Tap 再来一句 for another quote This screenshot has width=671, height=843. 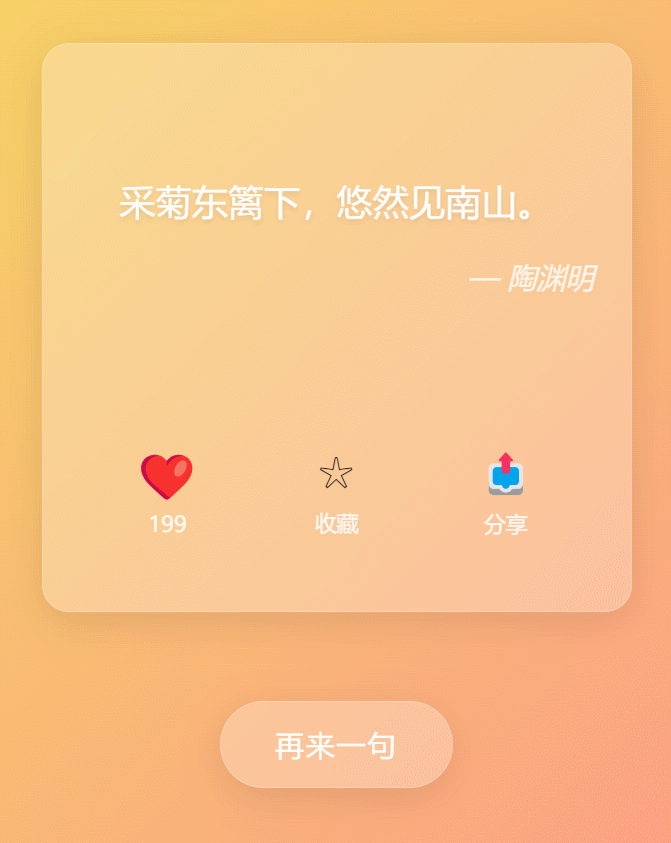[x=336, y=745]
